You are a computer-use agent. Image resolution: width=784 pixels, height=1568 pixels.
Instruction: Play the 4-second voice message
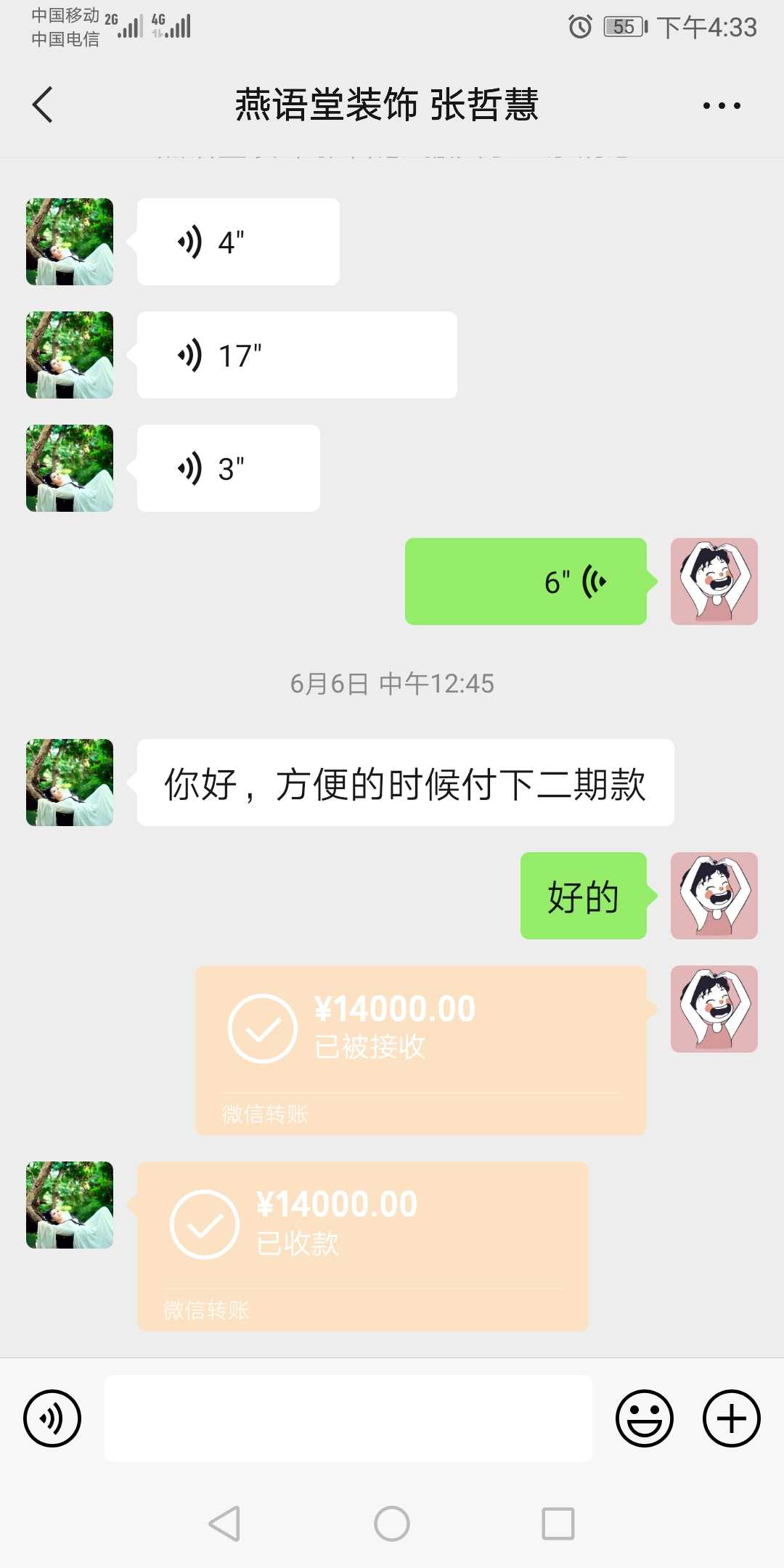(238, 242)
